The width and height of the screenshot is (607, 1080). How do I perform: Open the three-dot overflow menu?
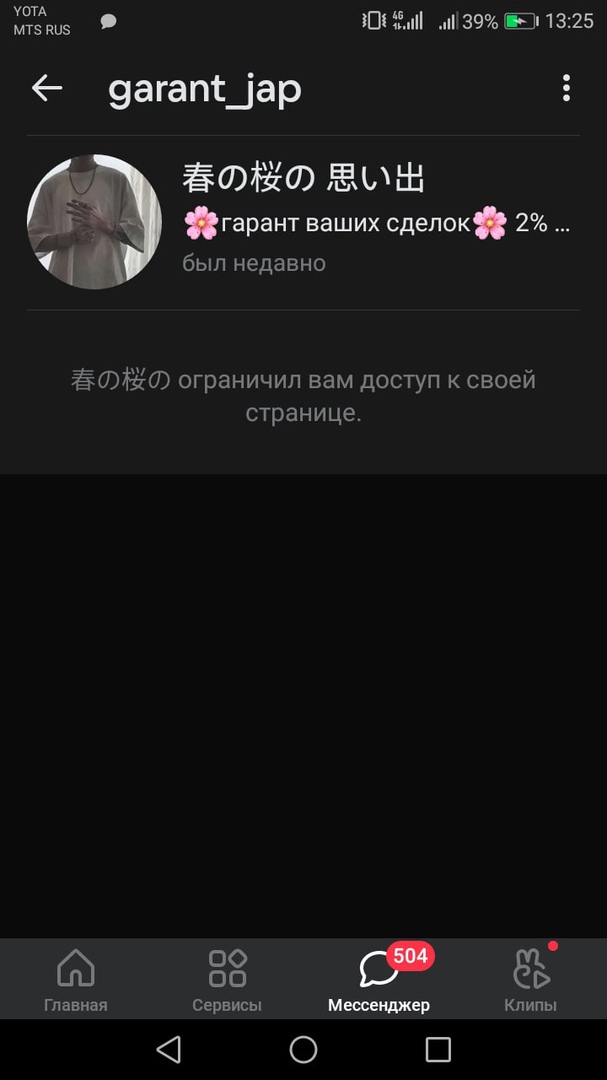coord(566,88)
